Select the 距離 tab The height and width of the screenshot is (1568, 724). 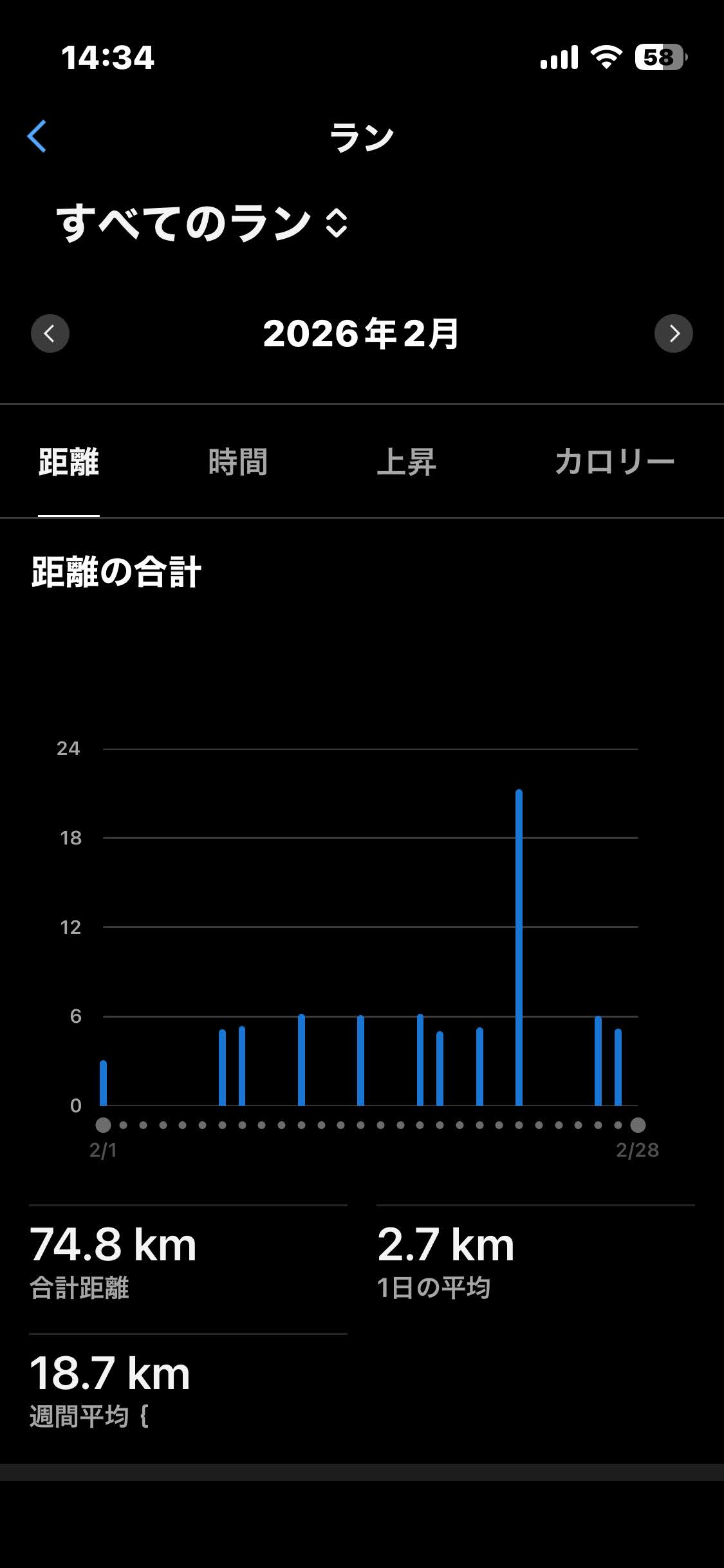[x=69, y=462]
